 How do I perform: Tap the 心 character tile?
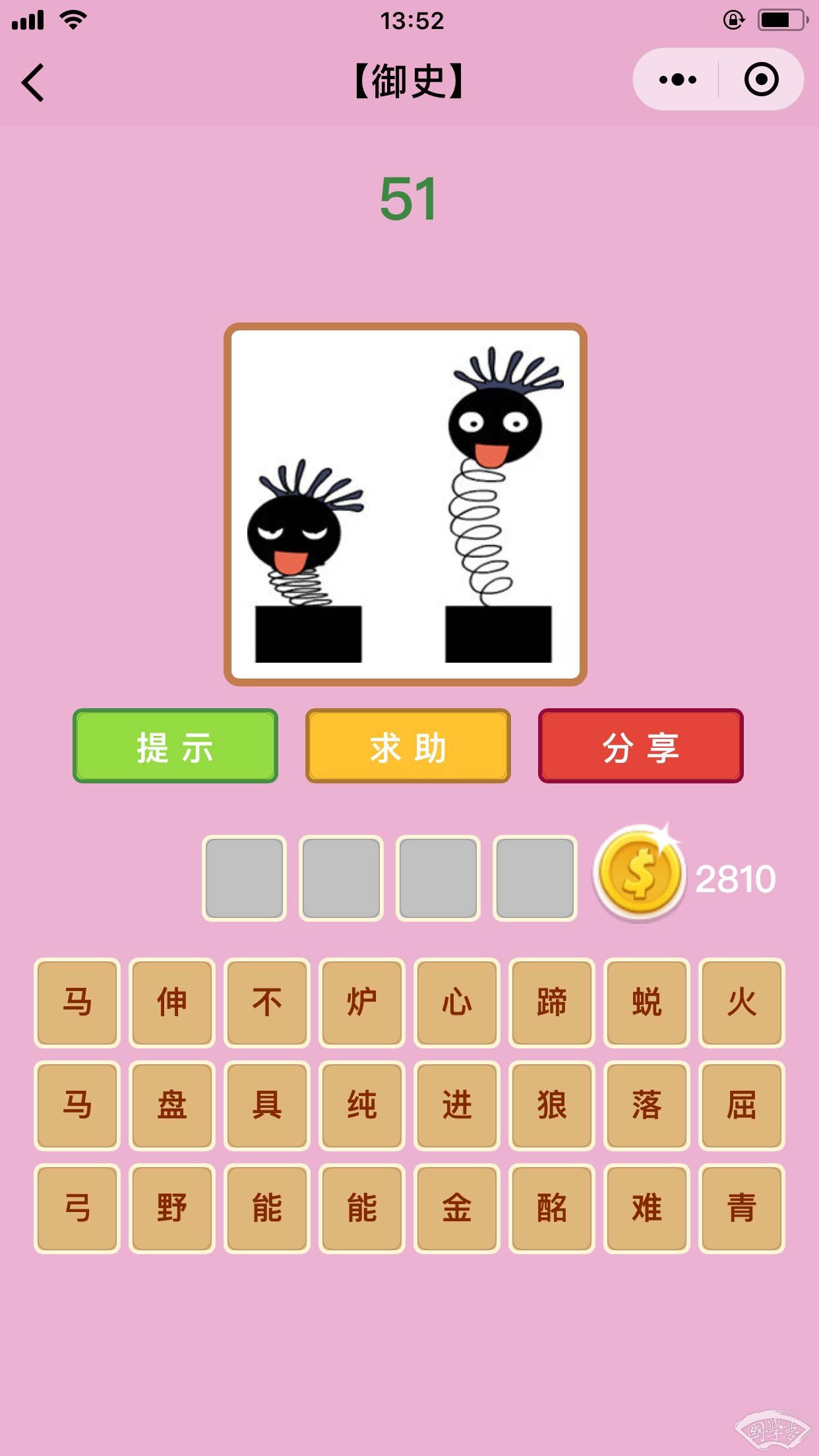(x=457, y=1002)
